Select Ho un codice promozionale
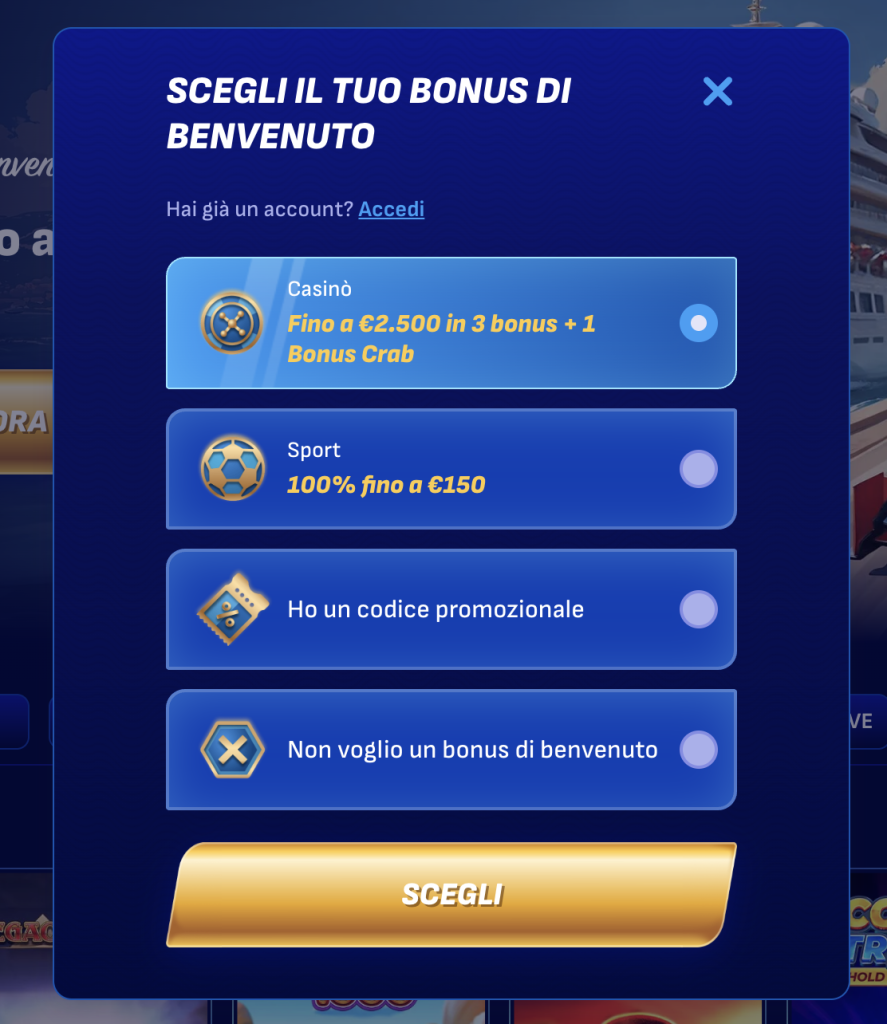The width and height of the screenshot is (887, 1024). click(x=450, y=609)
